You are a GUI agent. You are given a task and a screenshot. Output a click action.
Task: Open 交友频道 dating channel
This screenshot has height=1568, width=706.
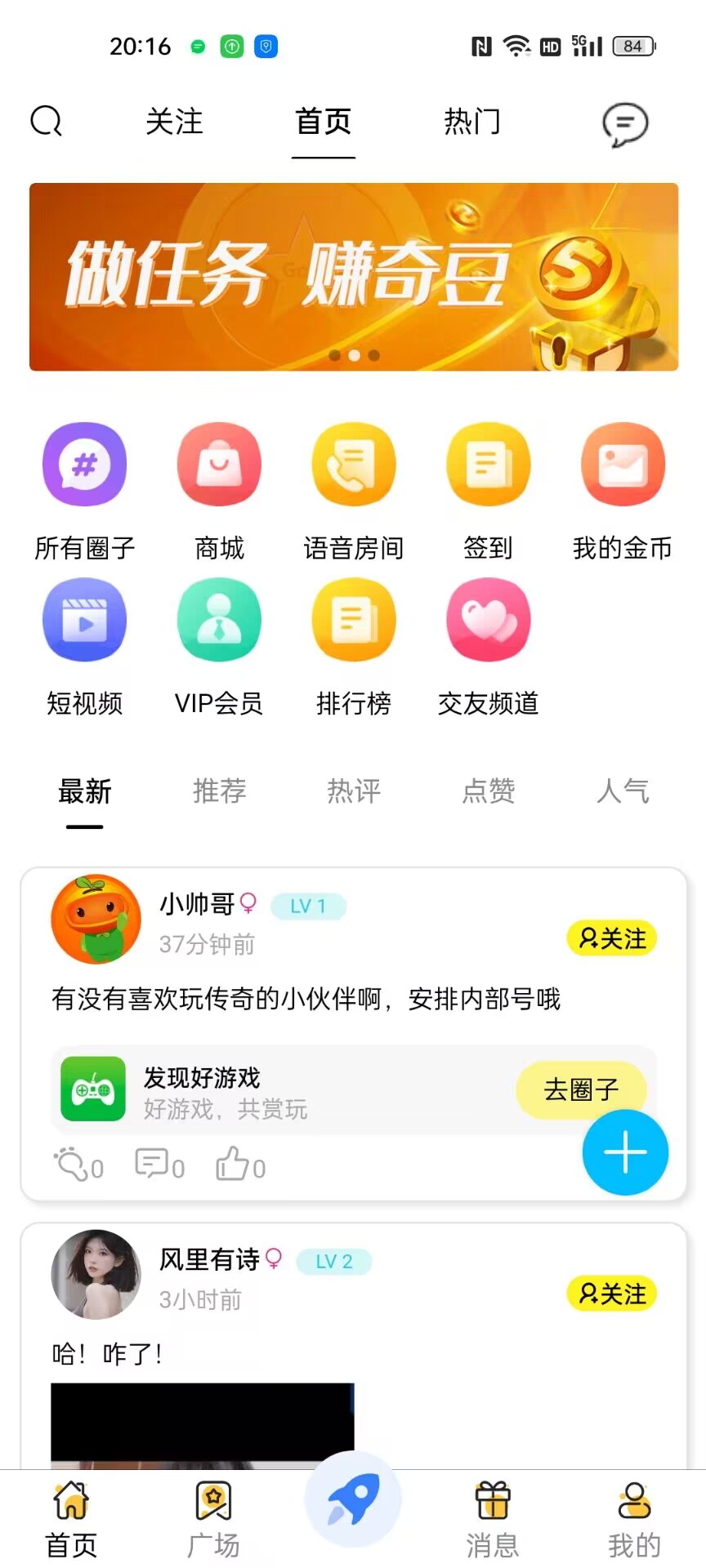(488, 620)
